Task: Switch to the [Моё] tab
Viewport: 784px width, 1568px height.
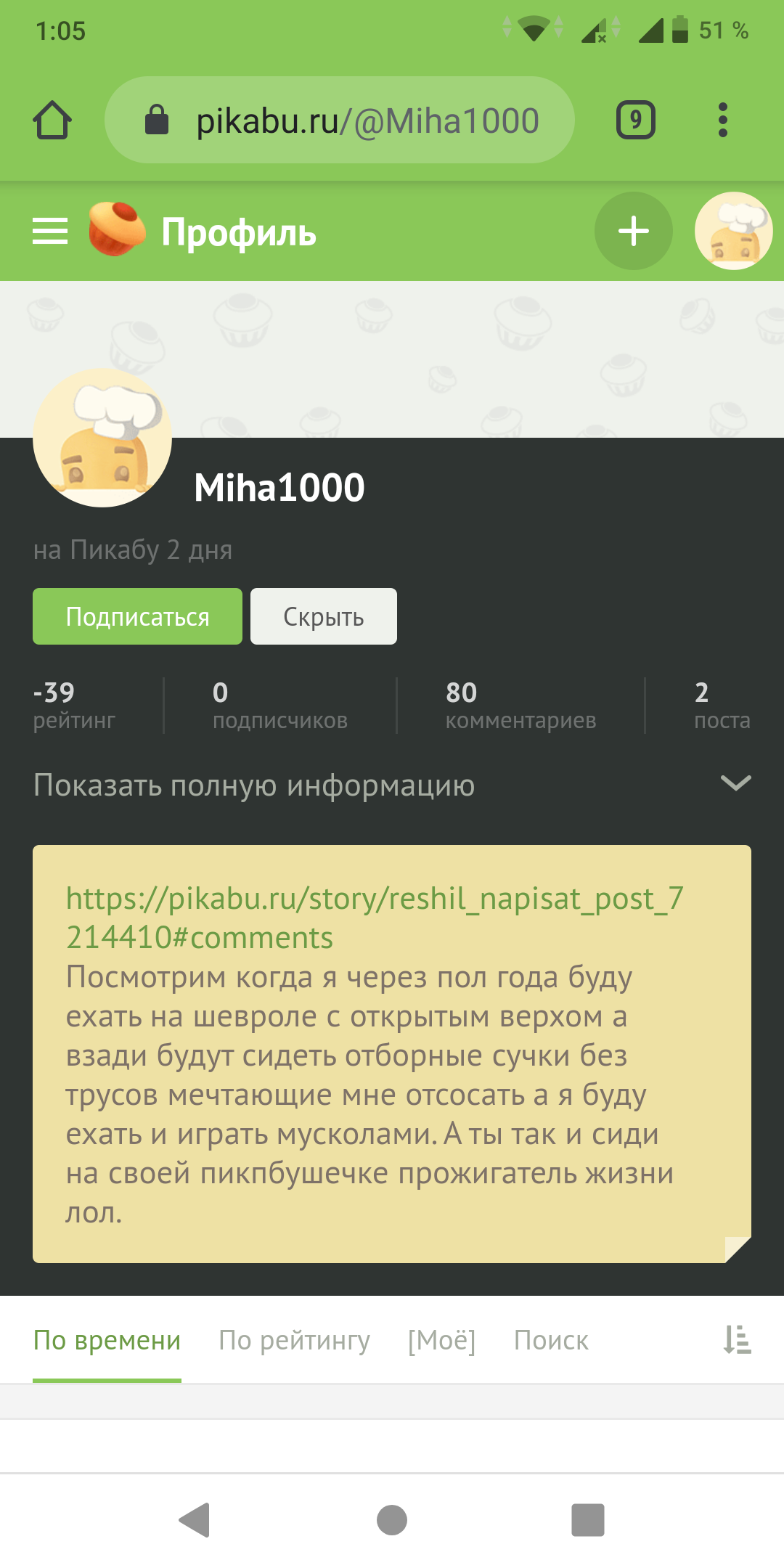Action: pyautogui.click(x=441, y=1340)
